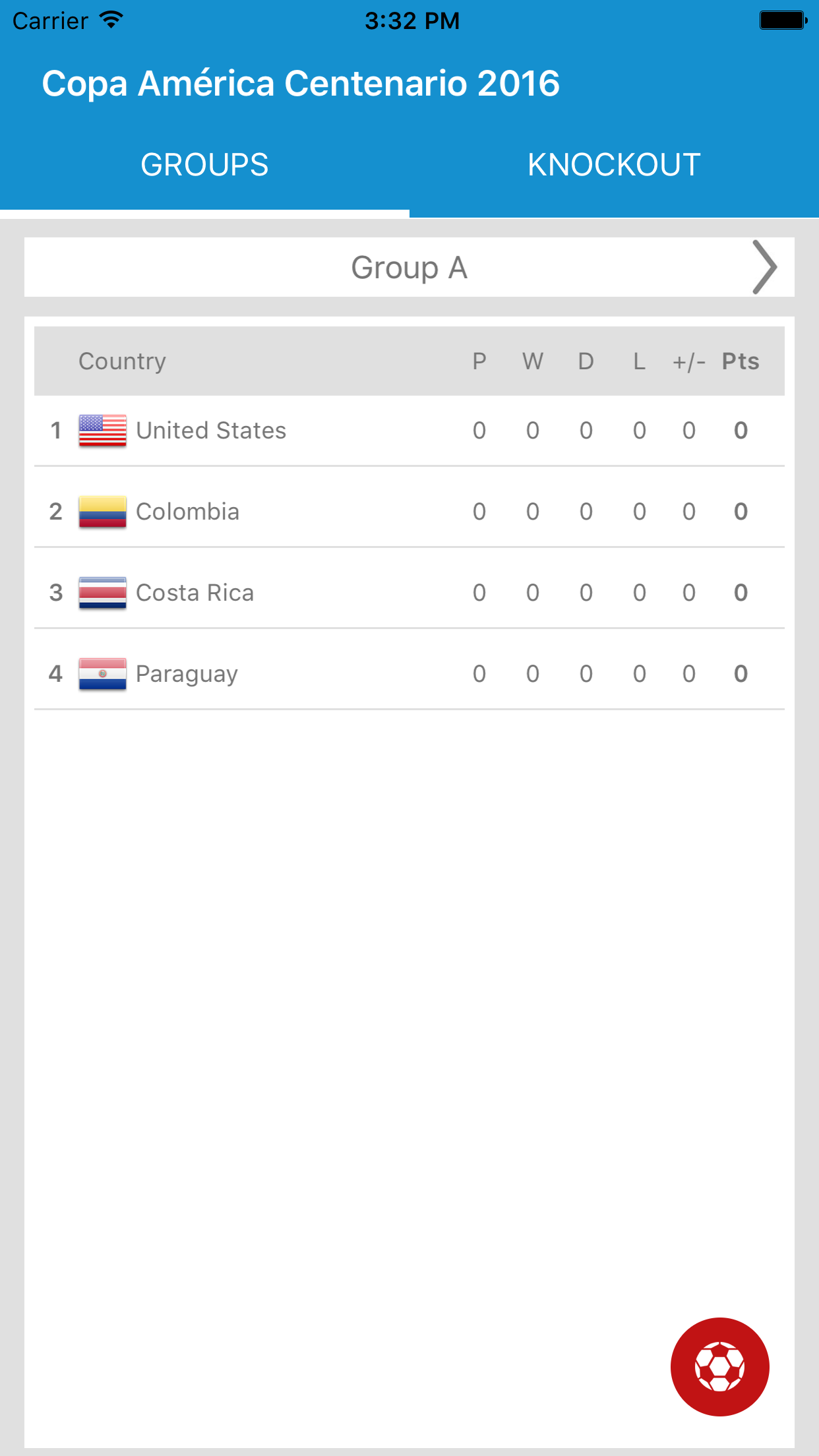Select the Groups tab

[x=204, y=165]
